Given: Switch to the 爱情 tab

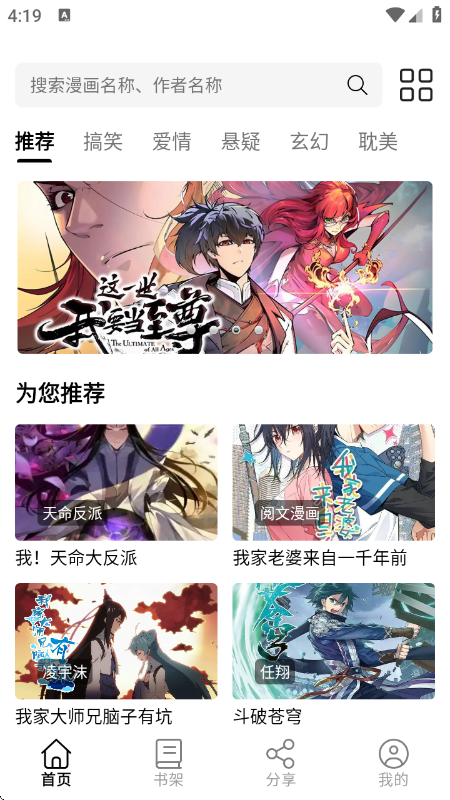Looking at the screenshot, I should 171,141.
